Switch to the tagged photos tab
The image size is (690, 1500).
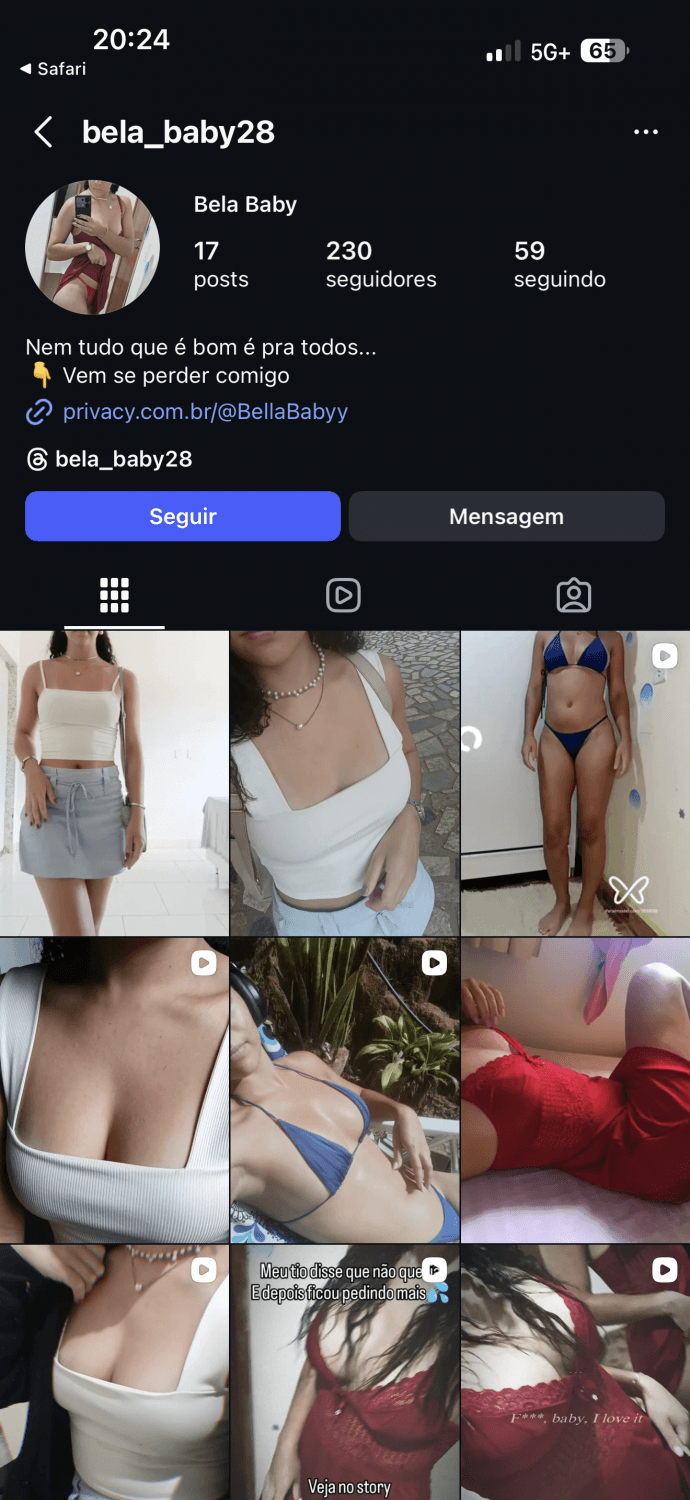(x=573, y=595)
